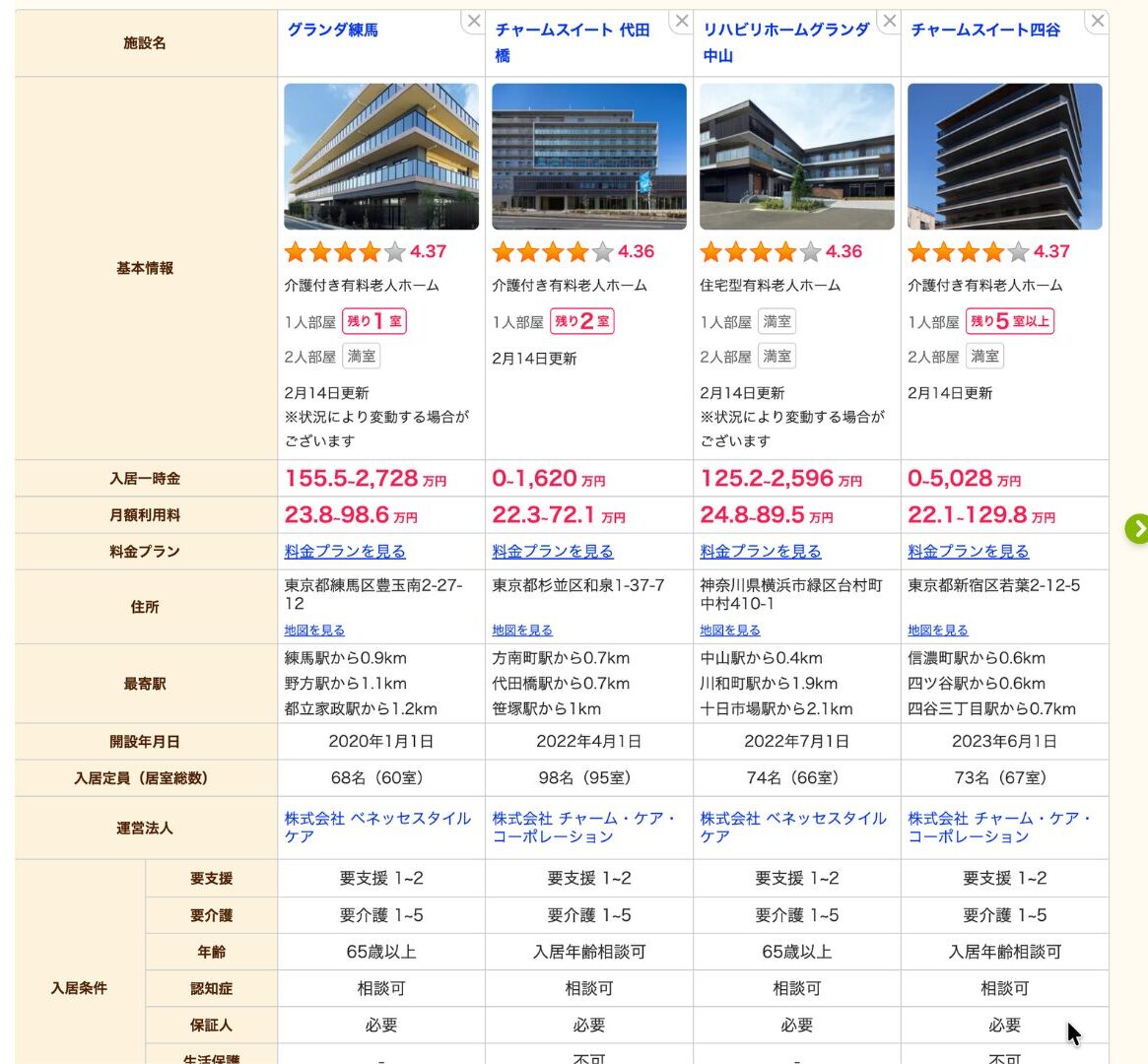Open the チャームスイート四谷 building photo
Screen dimensions: 1148x1064
coord(1004,157)
